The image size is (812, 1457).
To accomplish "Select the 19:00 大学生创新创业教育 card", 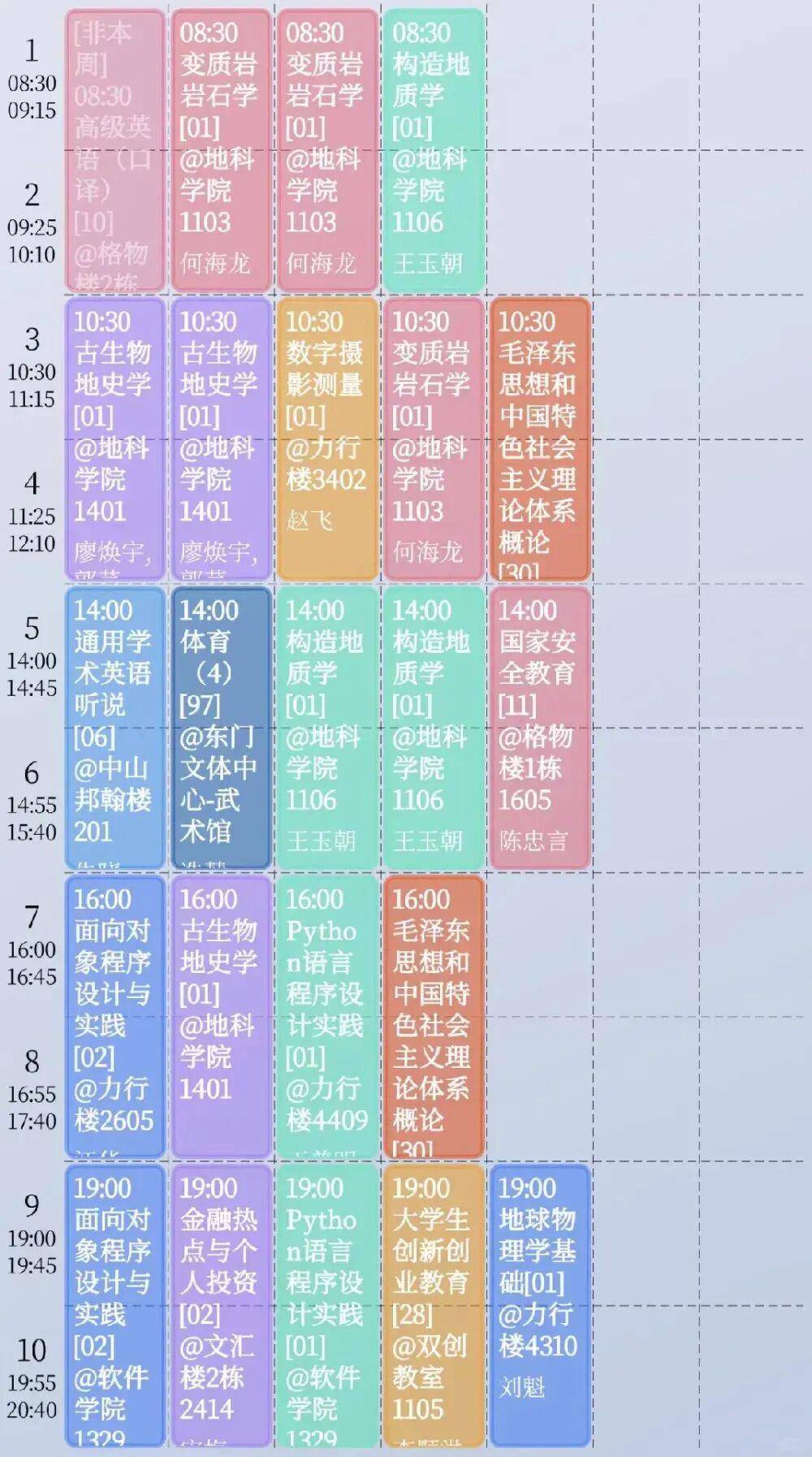I will pyautogui.click(x=433, y=1305).
